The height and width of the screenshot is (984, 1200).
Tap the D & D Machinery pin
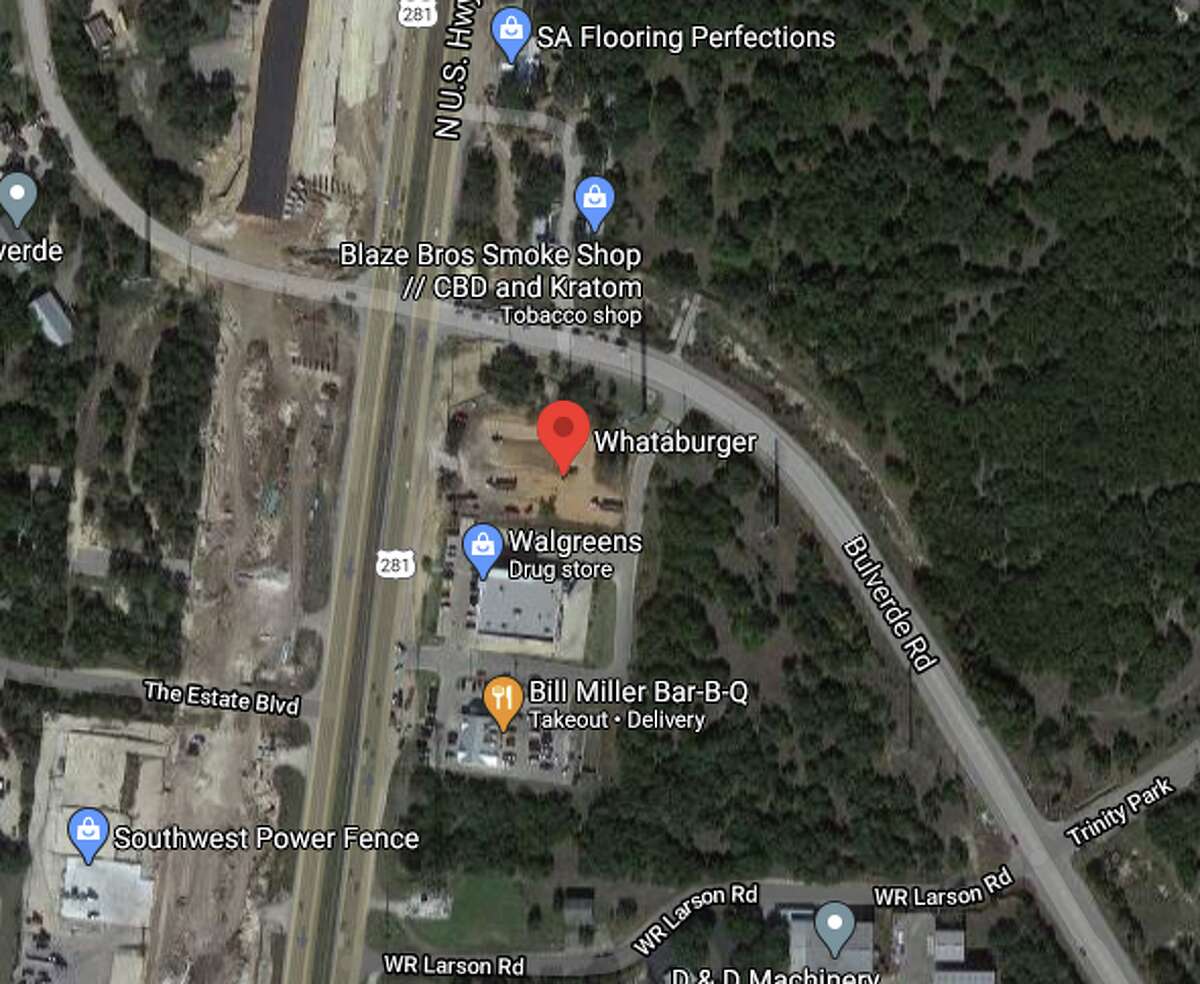coord(834,925)
